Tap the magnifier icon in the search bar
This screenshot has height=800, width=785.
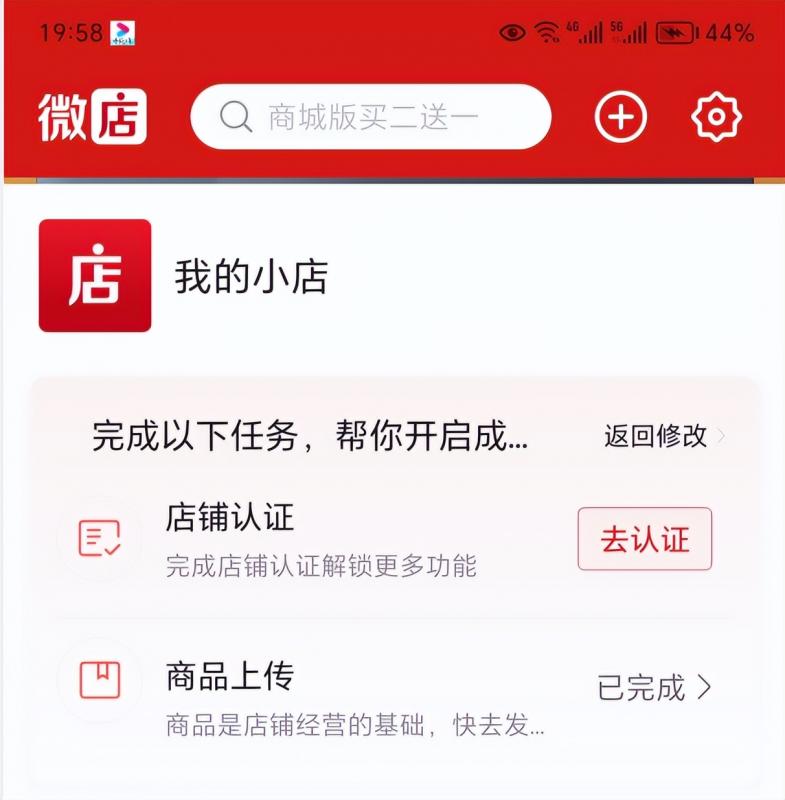point(234,117)
